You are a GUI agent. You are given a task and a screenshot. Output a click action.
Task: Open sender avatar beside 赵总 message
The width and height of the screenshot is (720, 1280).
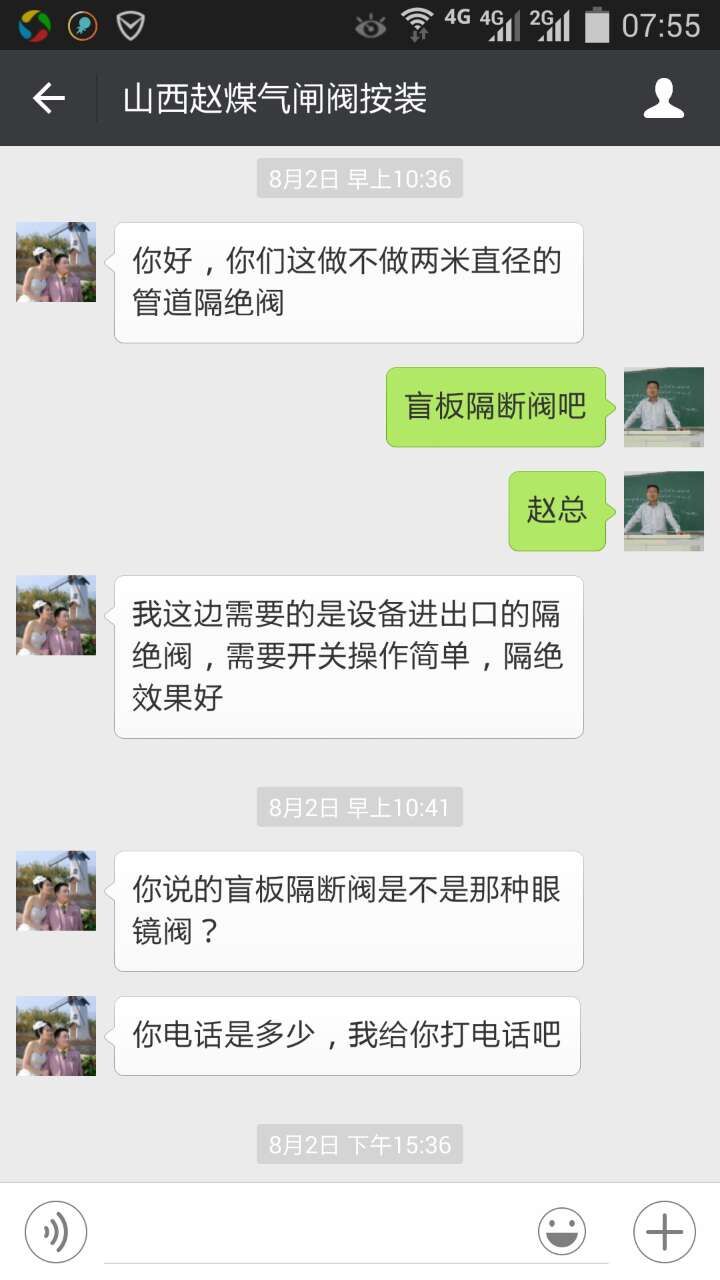pos(663,511)
